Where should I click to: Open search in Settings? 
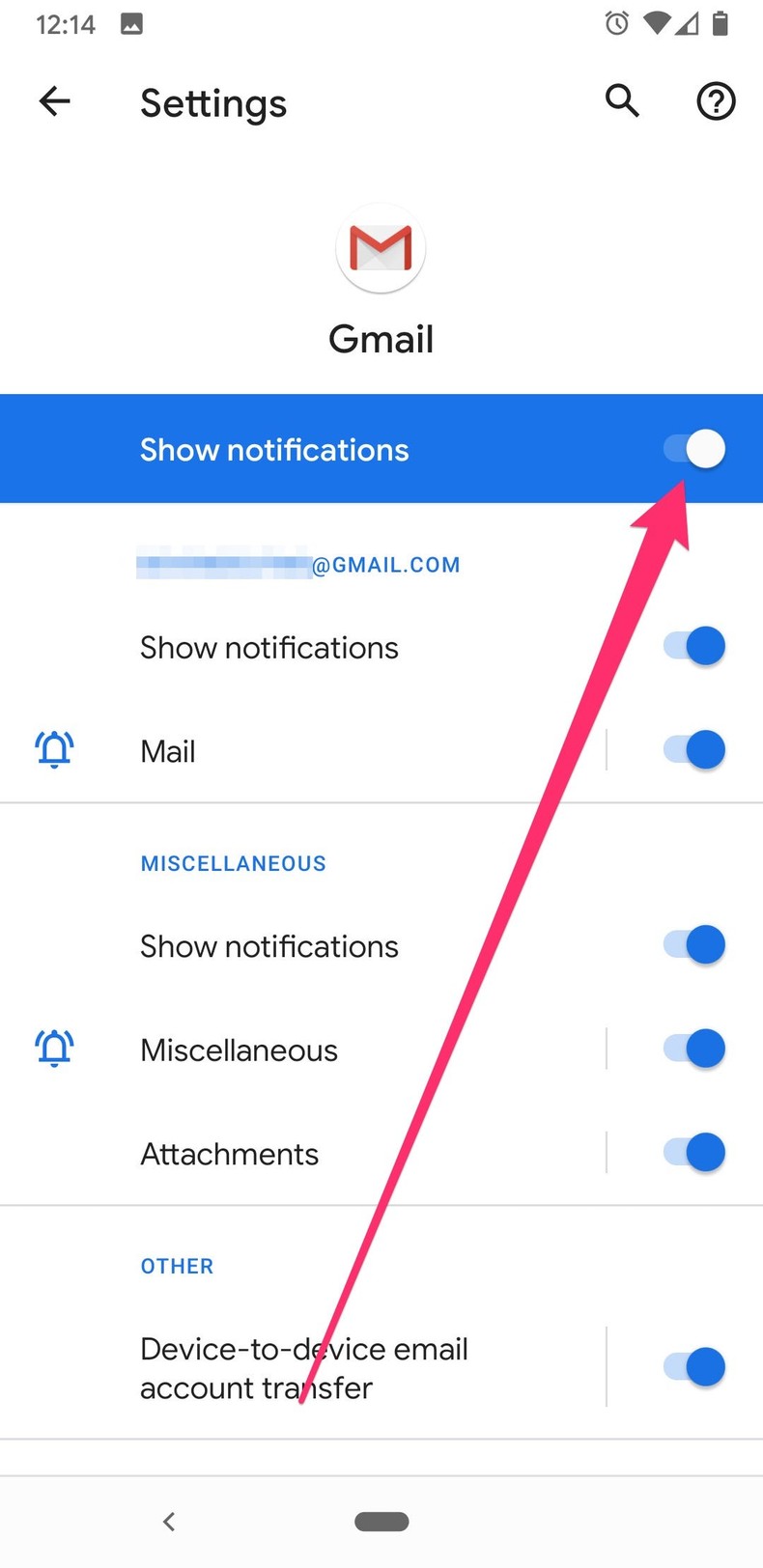point(622,101)
